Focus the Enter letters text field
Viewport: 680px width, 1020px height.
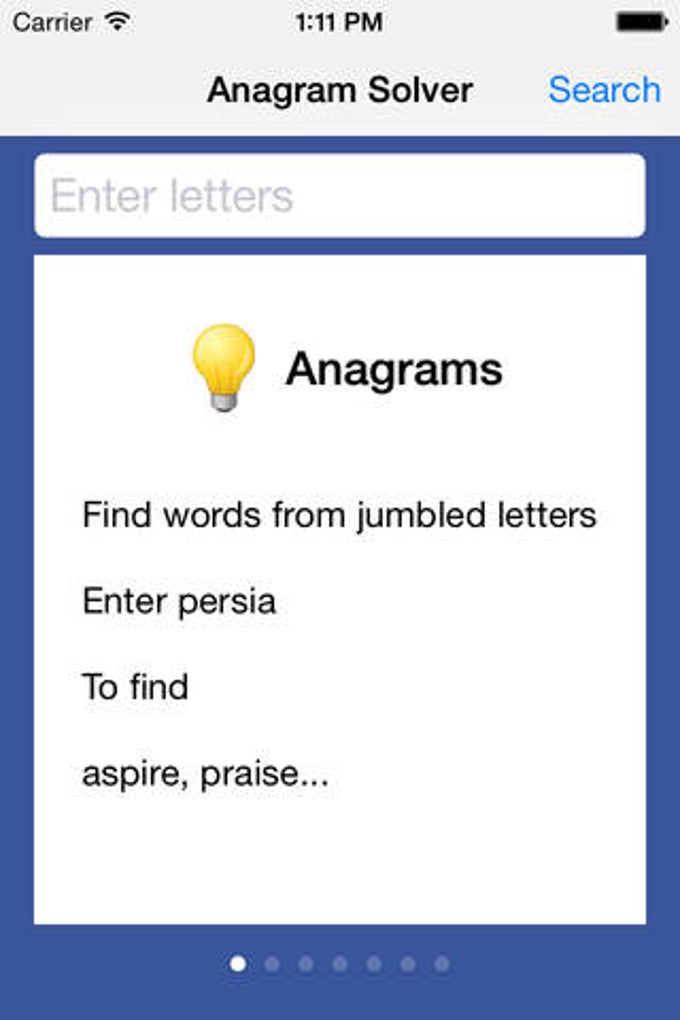point(340,196)
